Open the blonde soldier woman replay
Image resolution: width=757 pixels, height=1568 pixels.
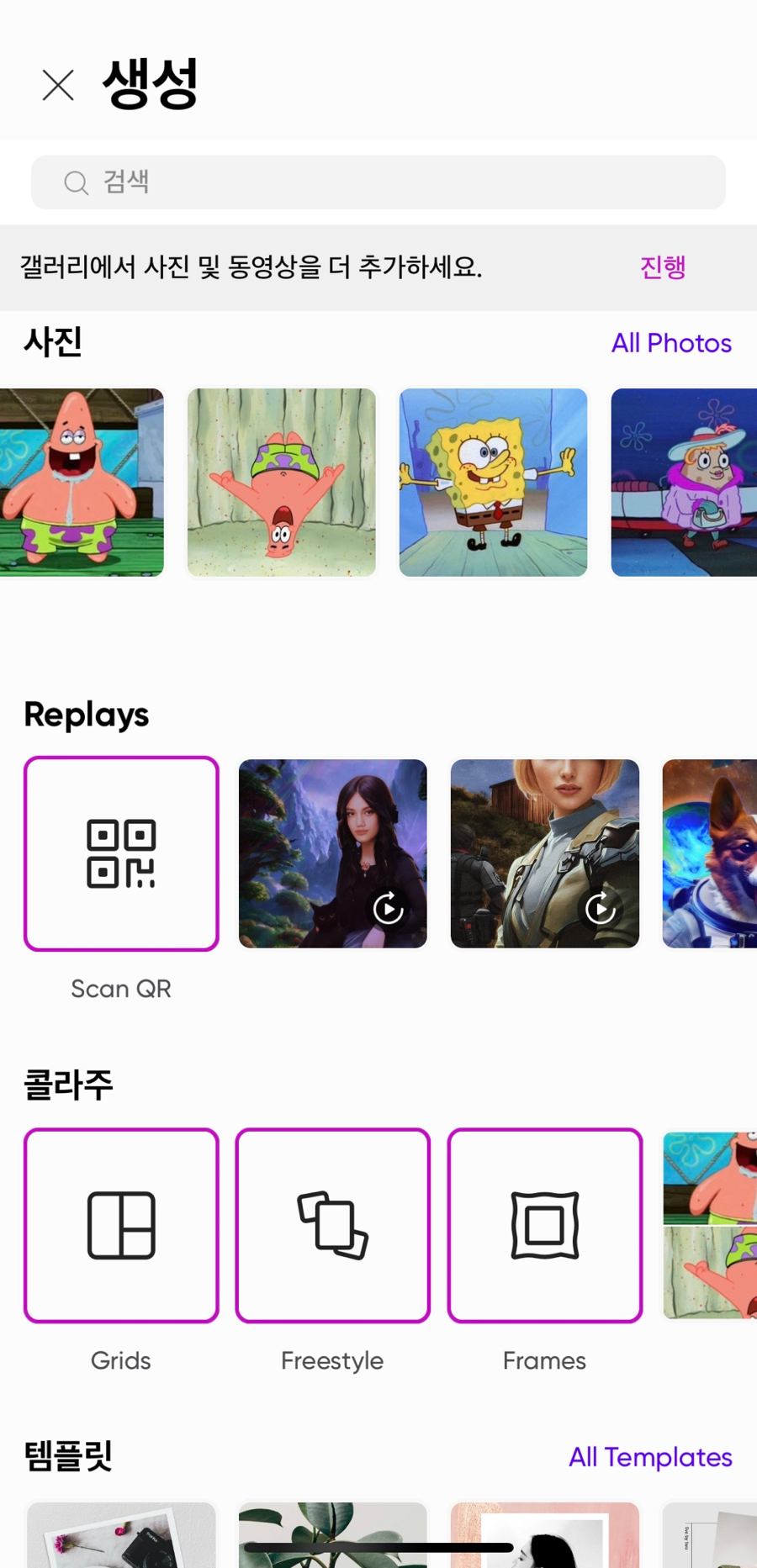tap(545, 853)
